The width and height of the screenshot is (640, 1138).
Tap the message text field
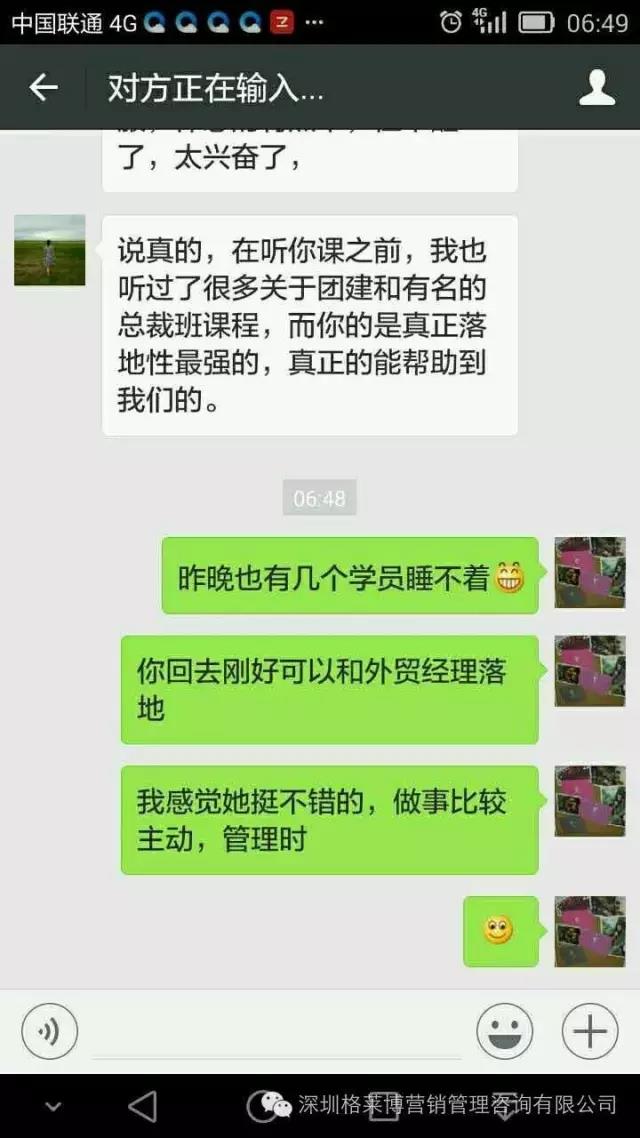pos(276,1031)
